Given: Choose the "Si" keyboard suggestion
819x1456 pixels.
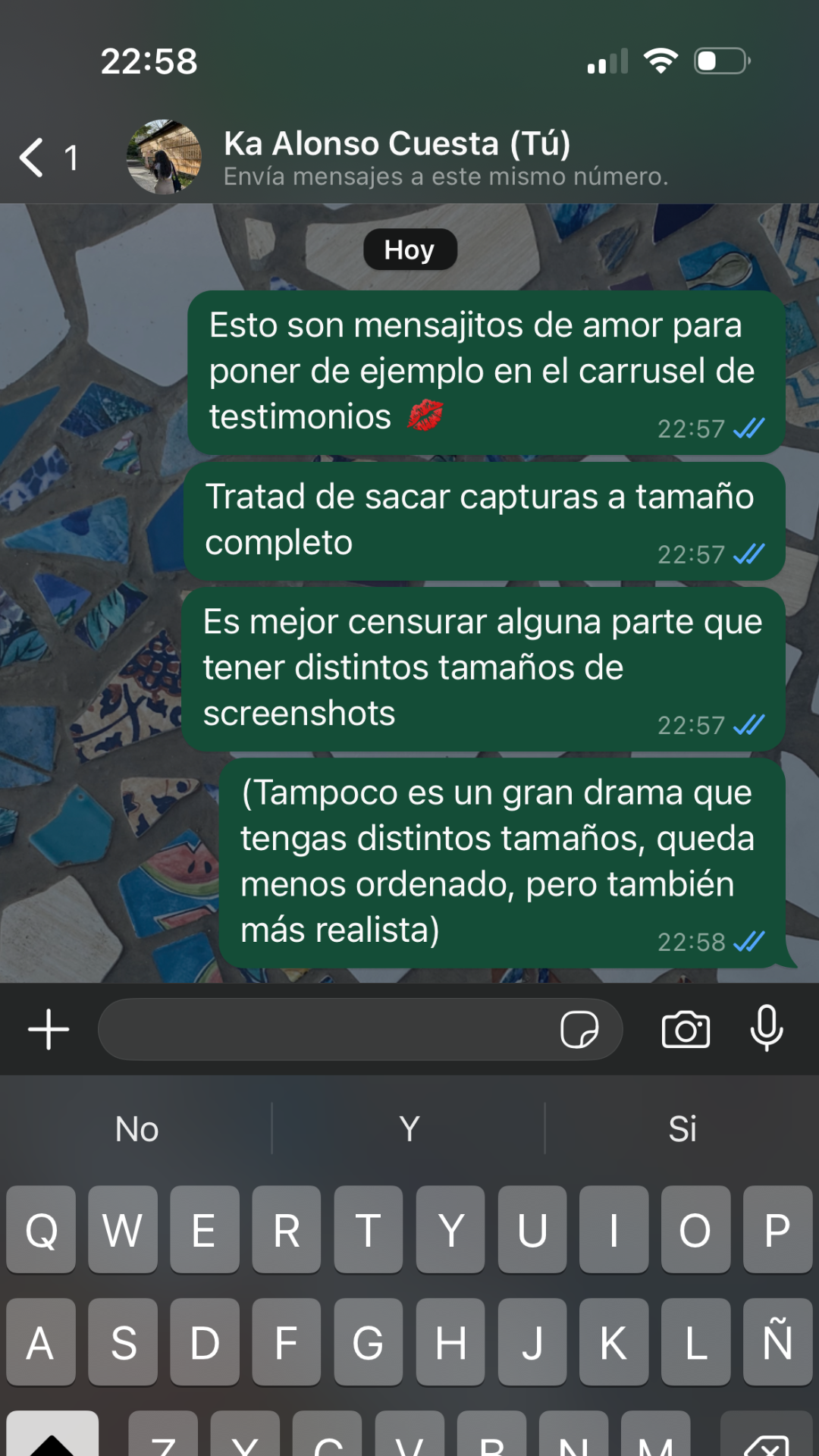Looking at the screenshot, I should coord(682,1129).
